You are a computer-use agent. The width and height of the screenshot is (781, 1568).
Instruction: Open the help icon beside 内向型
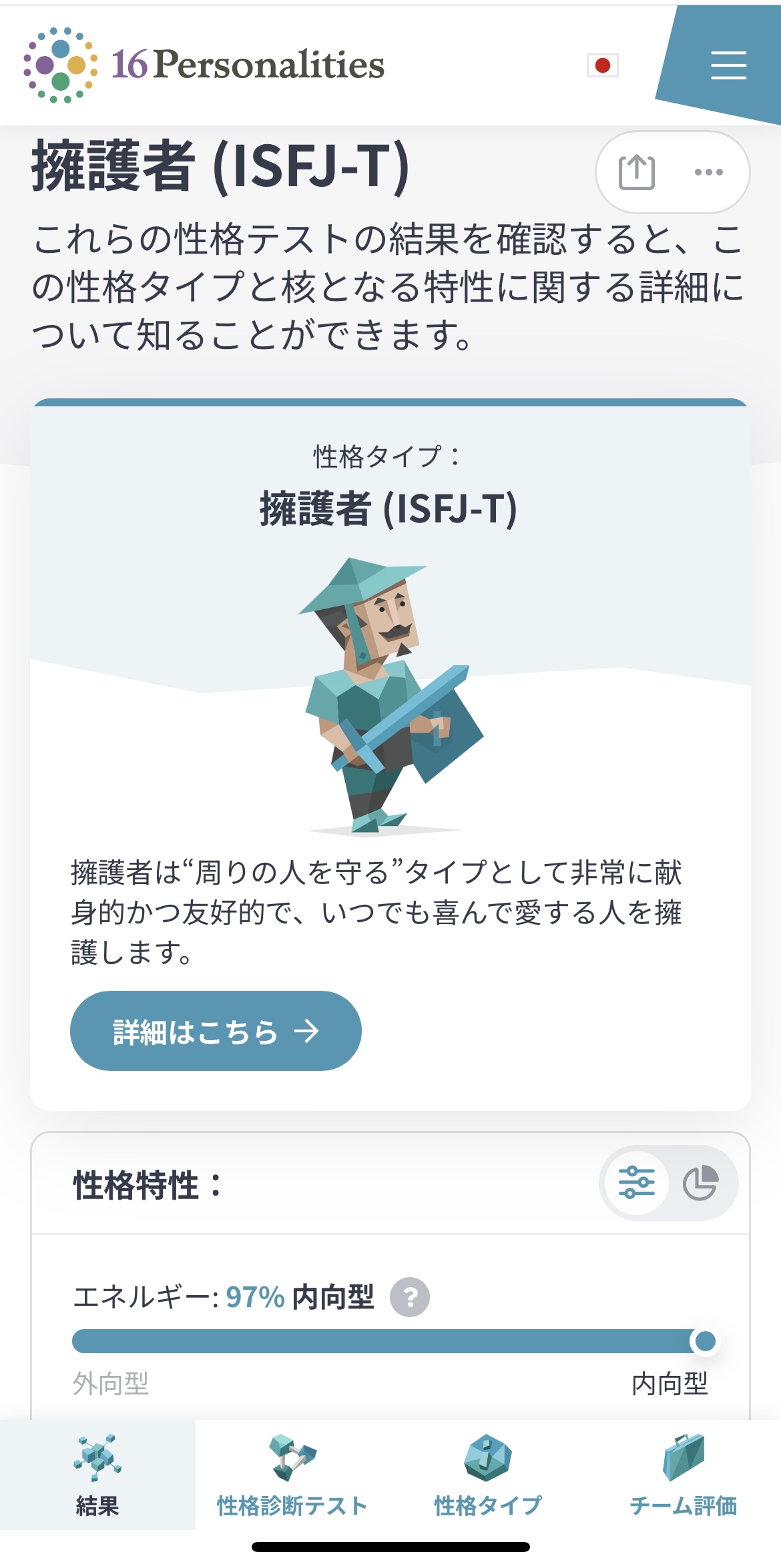pyautogui.click(x=409, y=1297)
